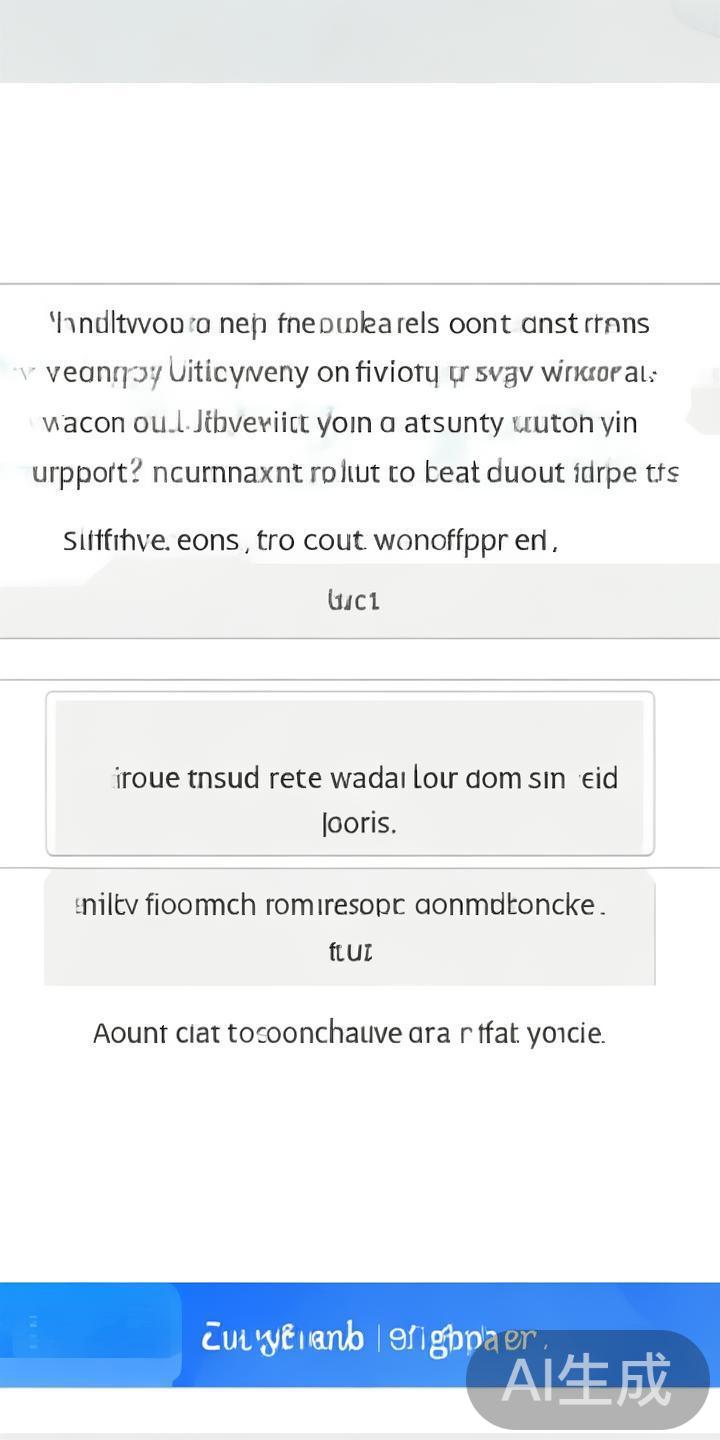Click the 'tuc1' label below the paragraph

pos(352,599)
